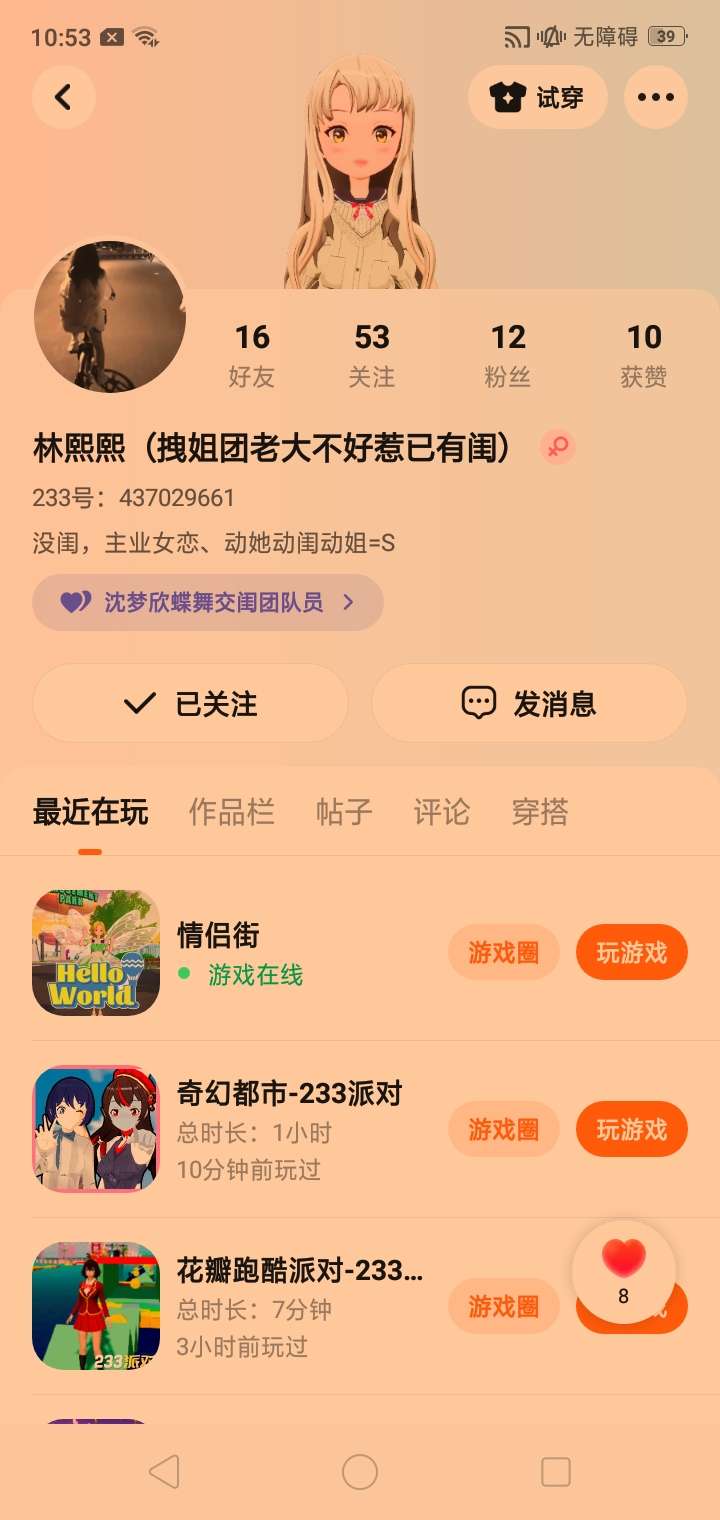View the profile avatar photo
Viewport: 720px width, 1520px height.
(110, 316)
